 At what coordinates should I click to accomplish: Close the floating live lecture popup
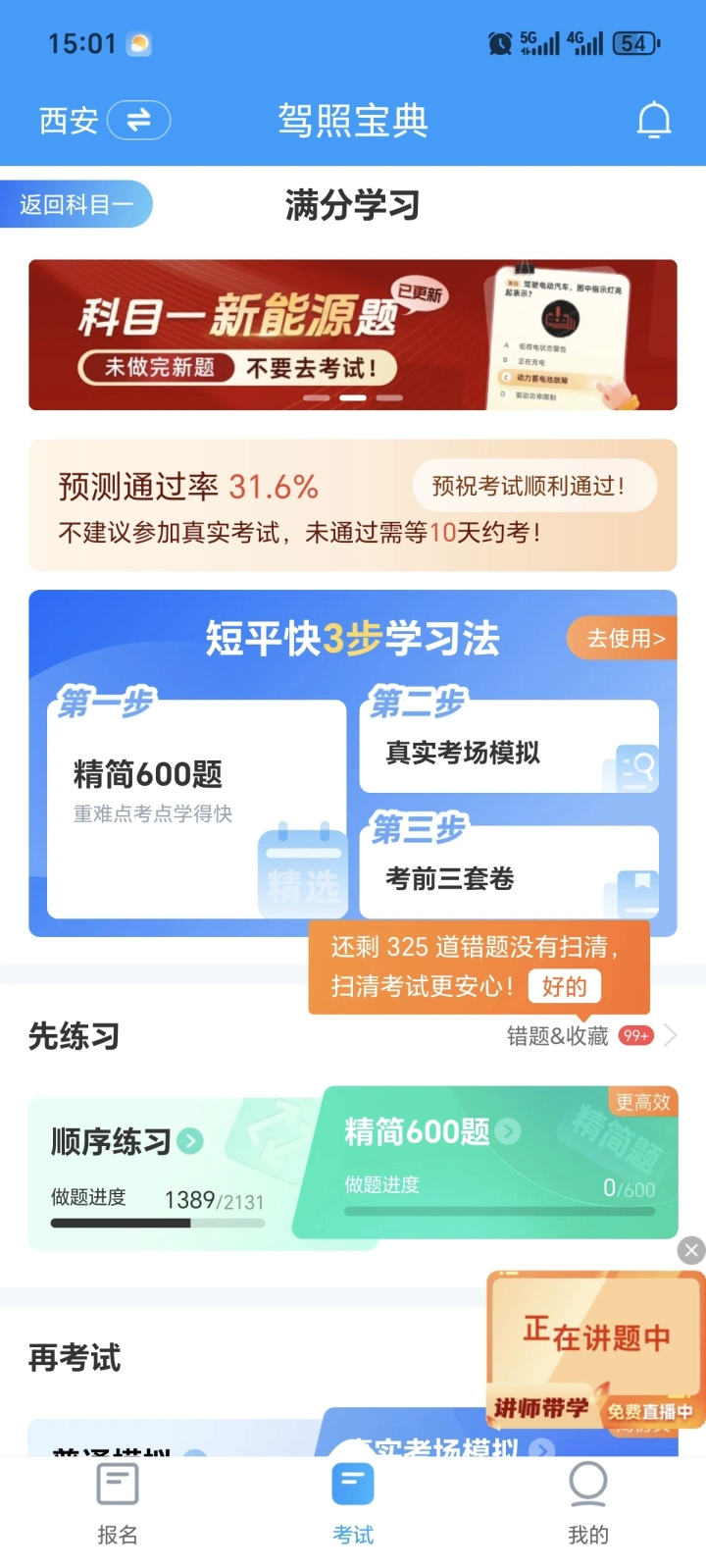click(691, 1250)
